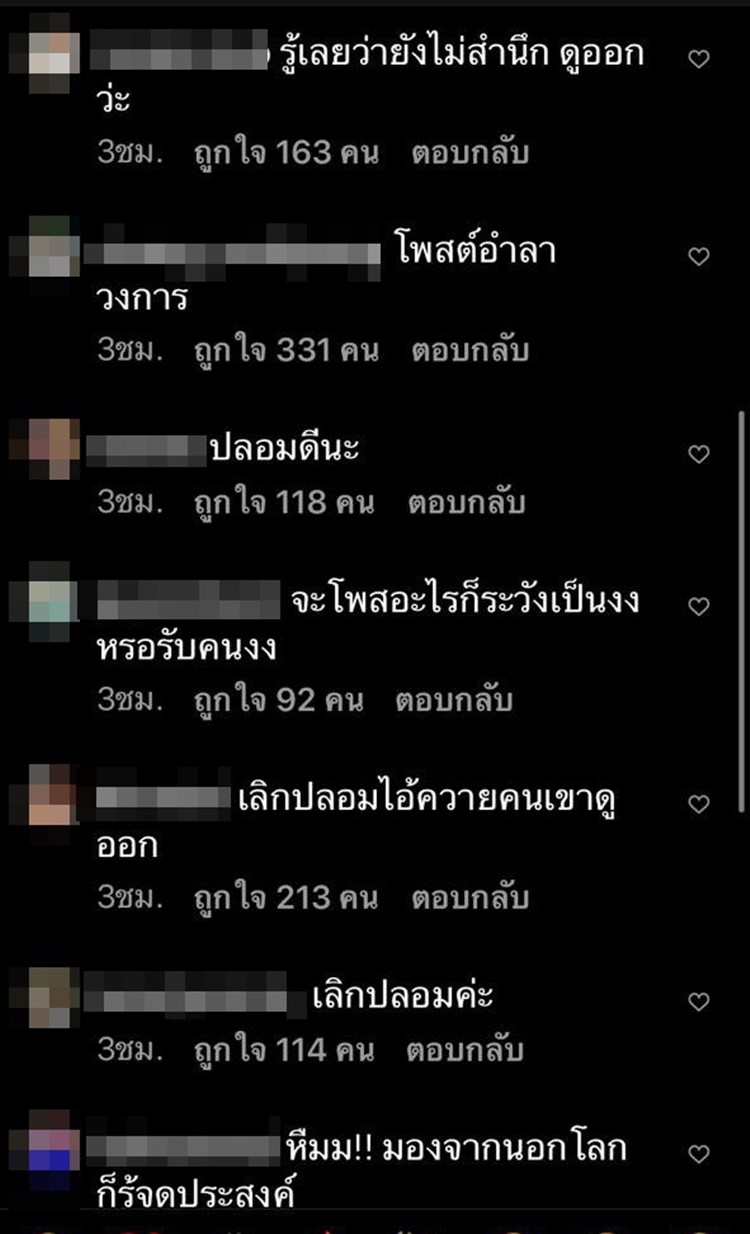This screenshot has width=750, height=1234.
Task: View the avatar next to "ปลอมดีนะ"
Action: 41,446
